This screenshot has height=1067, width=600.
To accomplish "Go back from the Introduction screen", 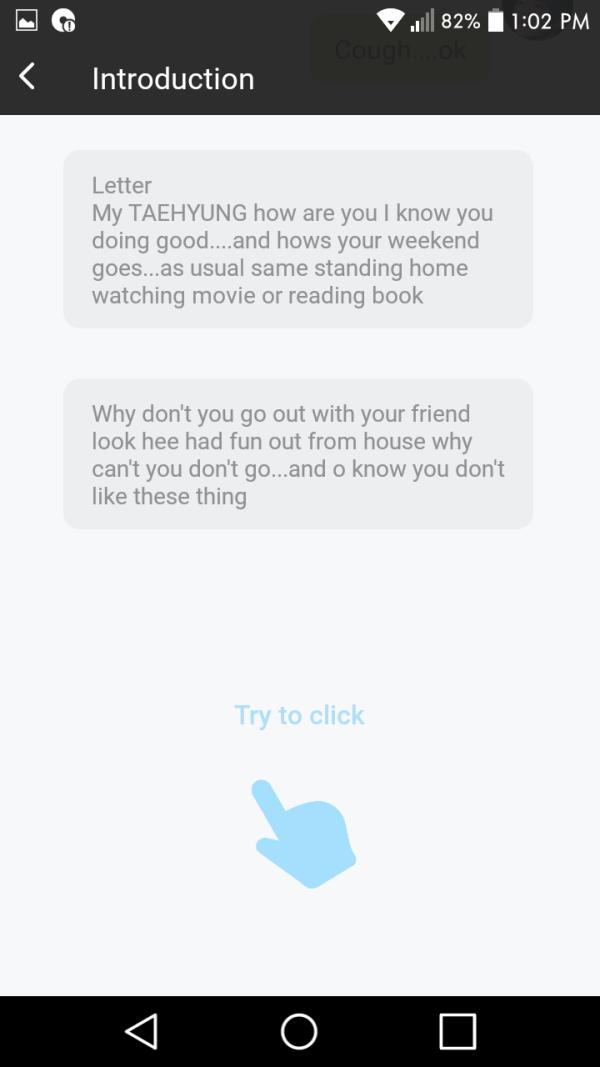I will pyautogui.click(x=27, y=76).
